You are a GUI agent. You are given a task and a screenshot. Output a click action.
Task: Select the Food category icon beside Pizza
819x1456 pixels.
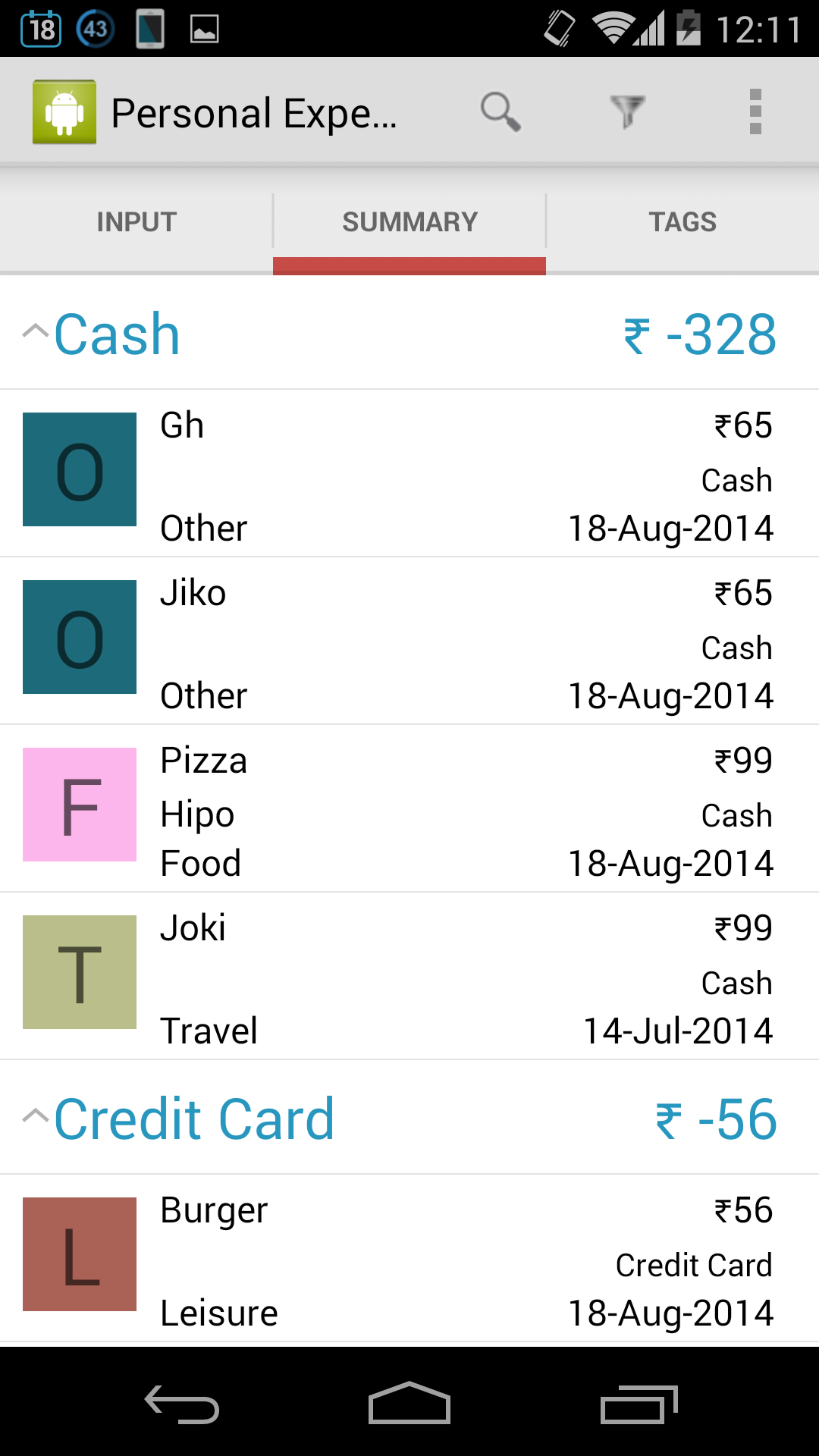[x=79, y=805]
